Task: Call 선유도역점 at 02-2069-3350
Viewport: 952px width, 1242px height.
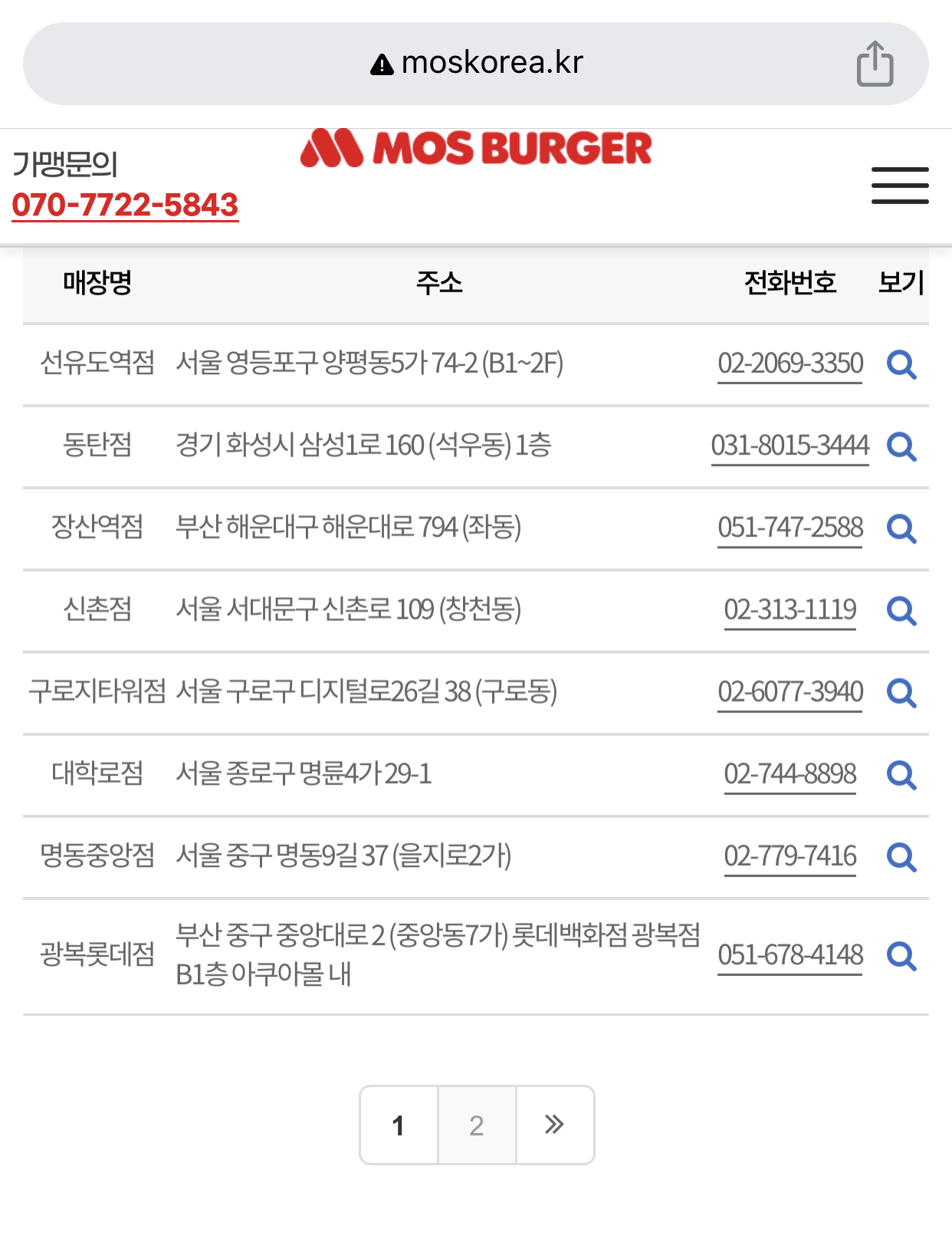Action: pos(790,363)
